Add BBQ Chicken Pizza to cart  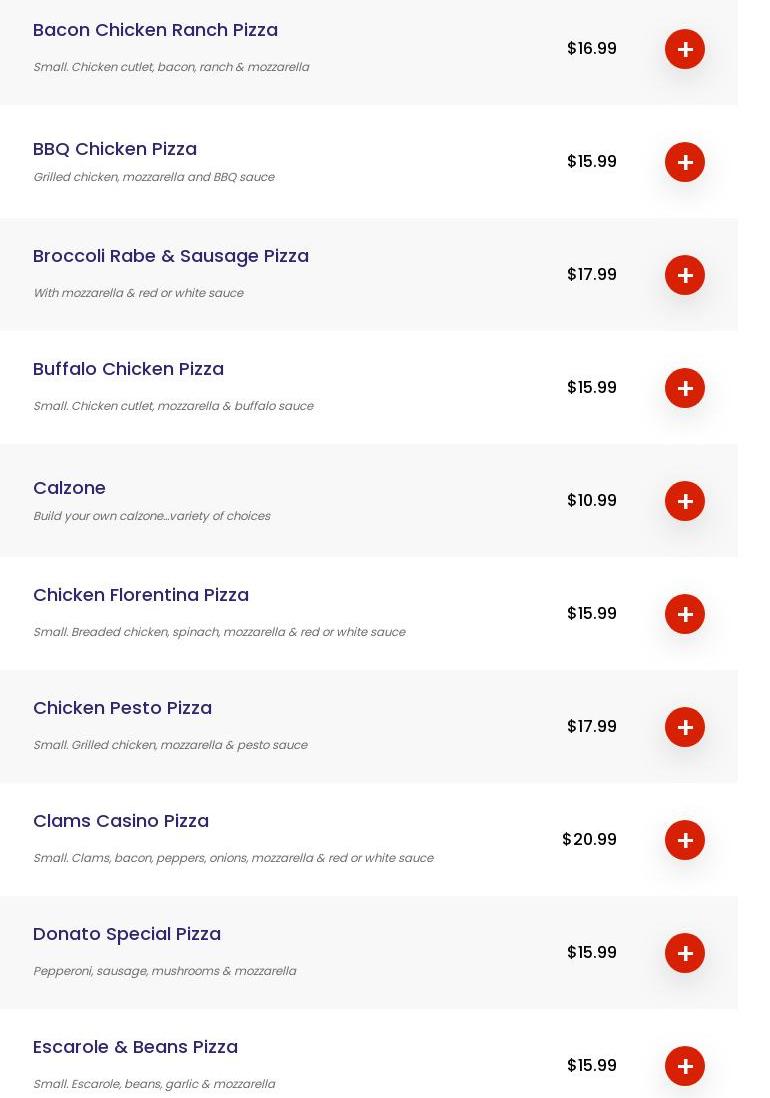tap(685, 162)
